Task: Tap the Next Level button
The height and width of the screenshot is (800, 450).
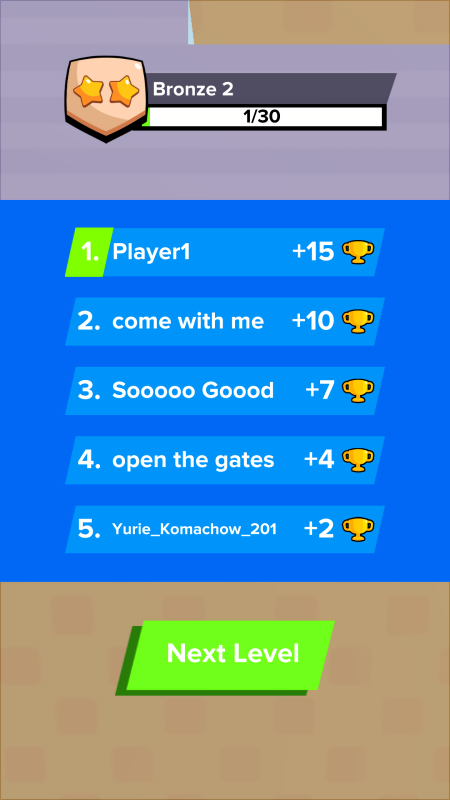Action: (226, 657)
